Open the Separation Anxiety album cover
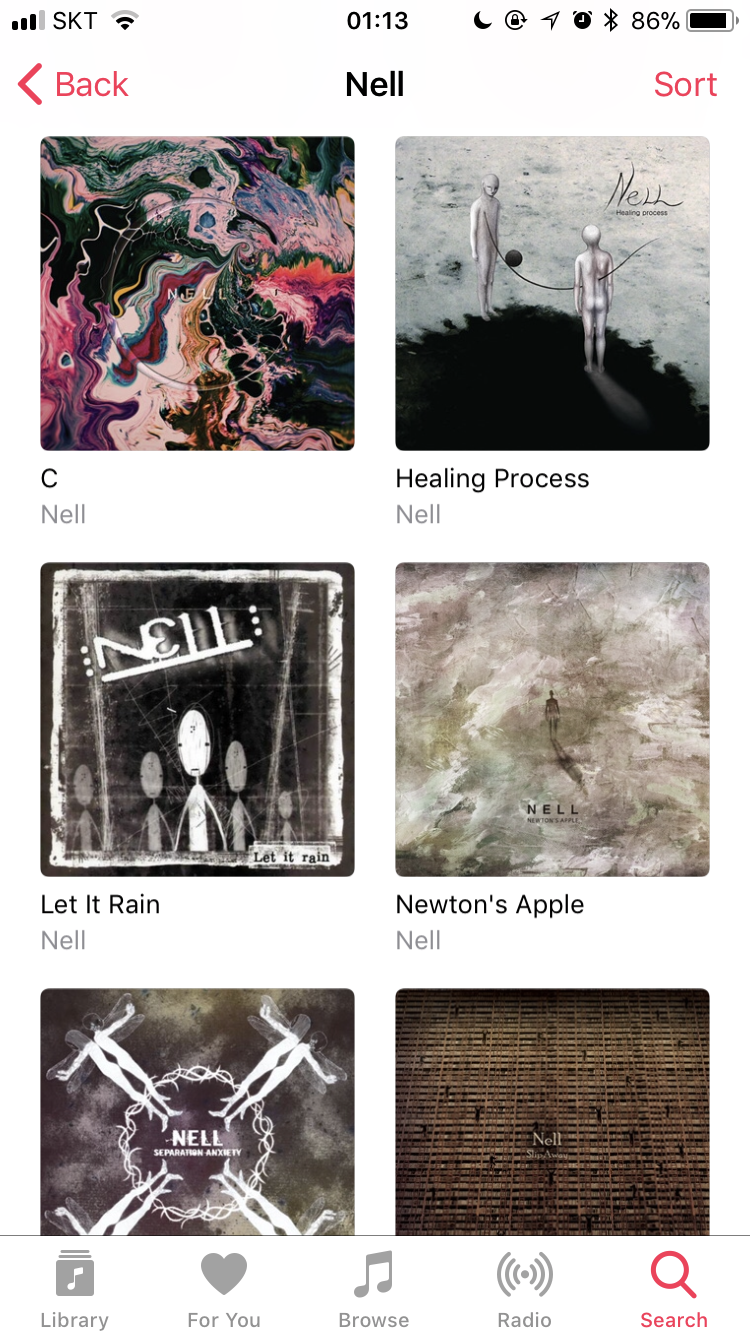Image resolution: width=750 pixels, height=1334 pixels. 197,1111
